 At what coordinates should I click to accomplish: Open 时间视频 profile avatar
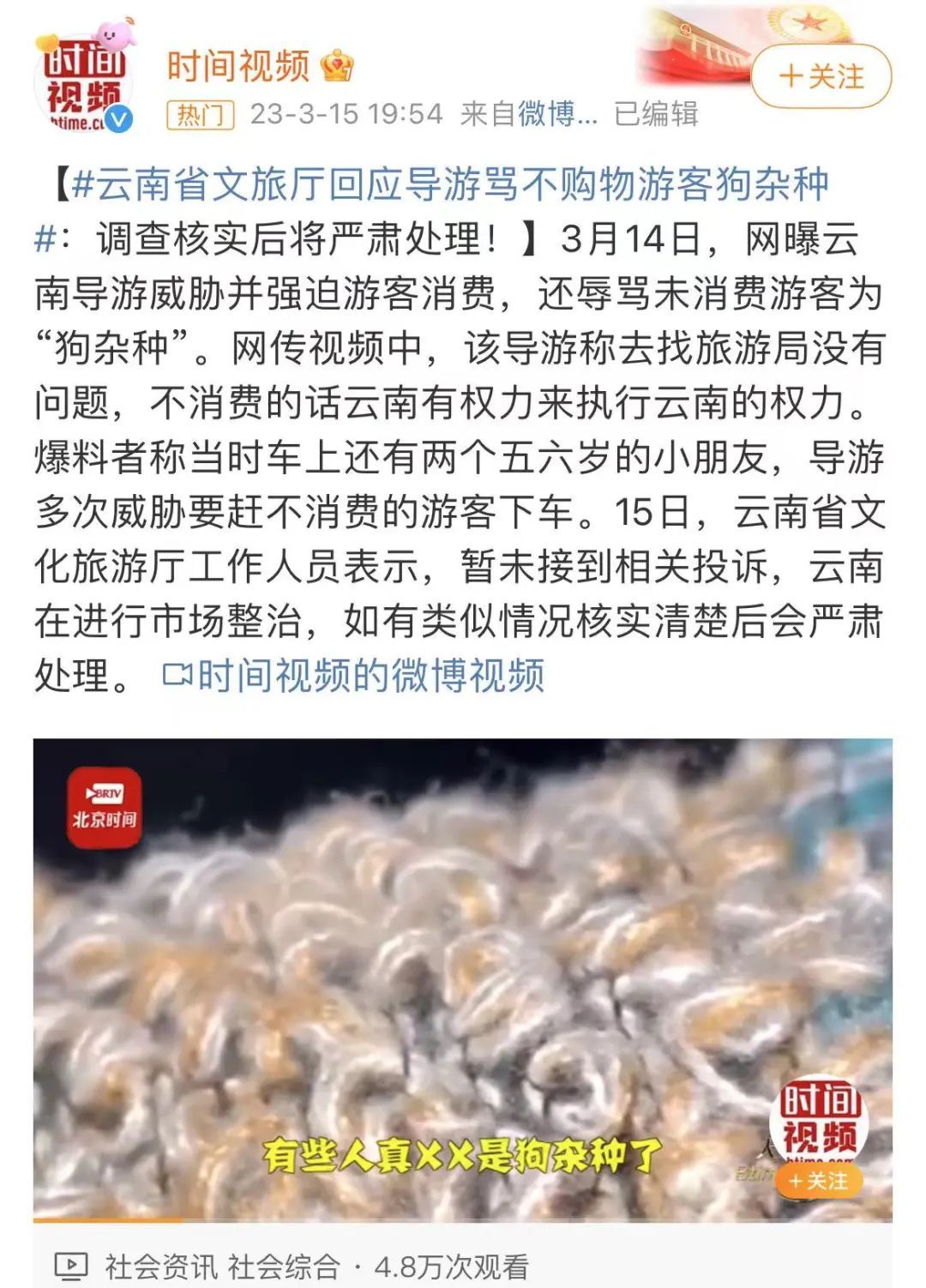click(82, 83)
